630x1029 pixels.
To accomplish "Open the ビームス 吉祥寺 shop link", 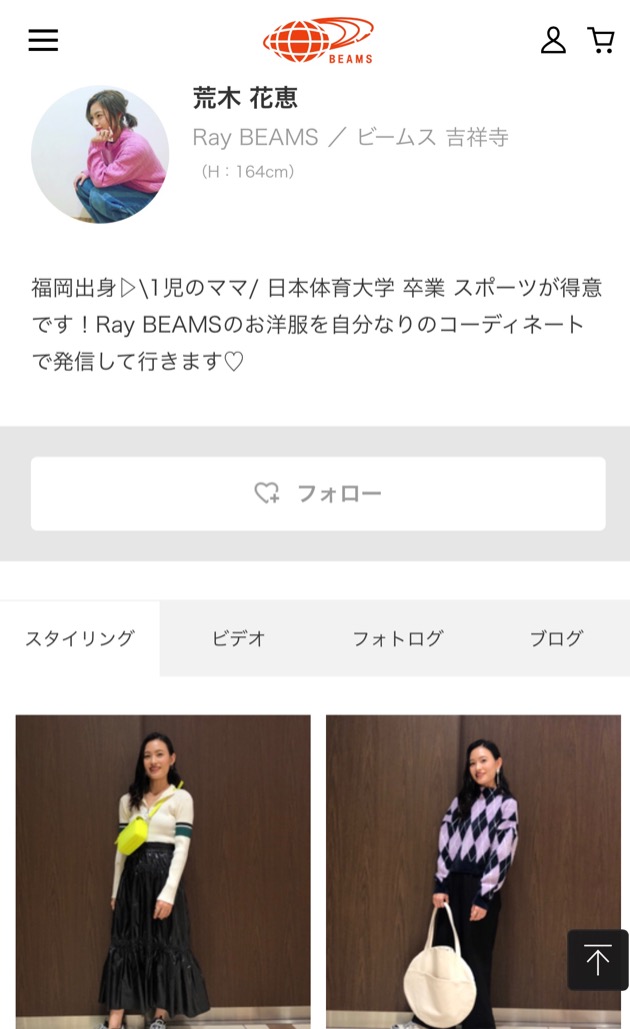I will coord(432,137).
